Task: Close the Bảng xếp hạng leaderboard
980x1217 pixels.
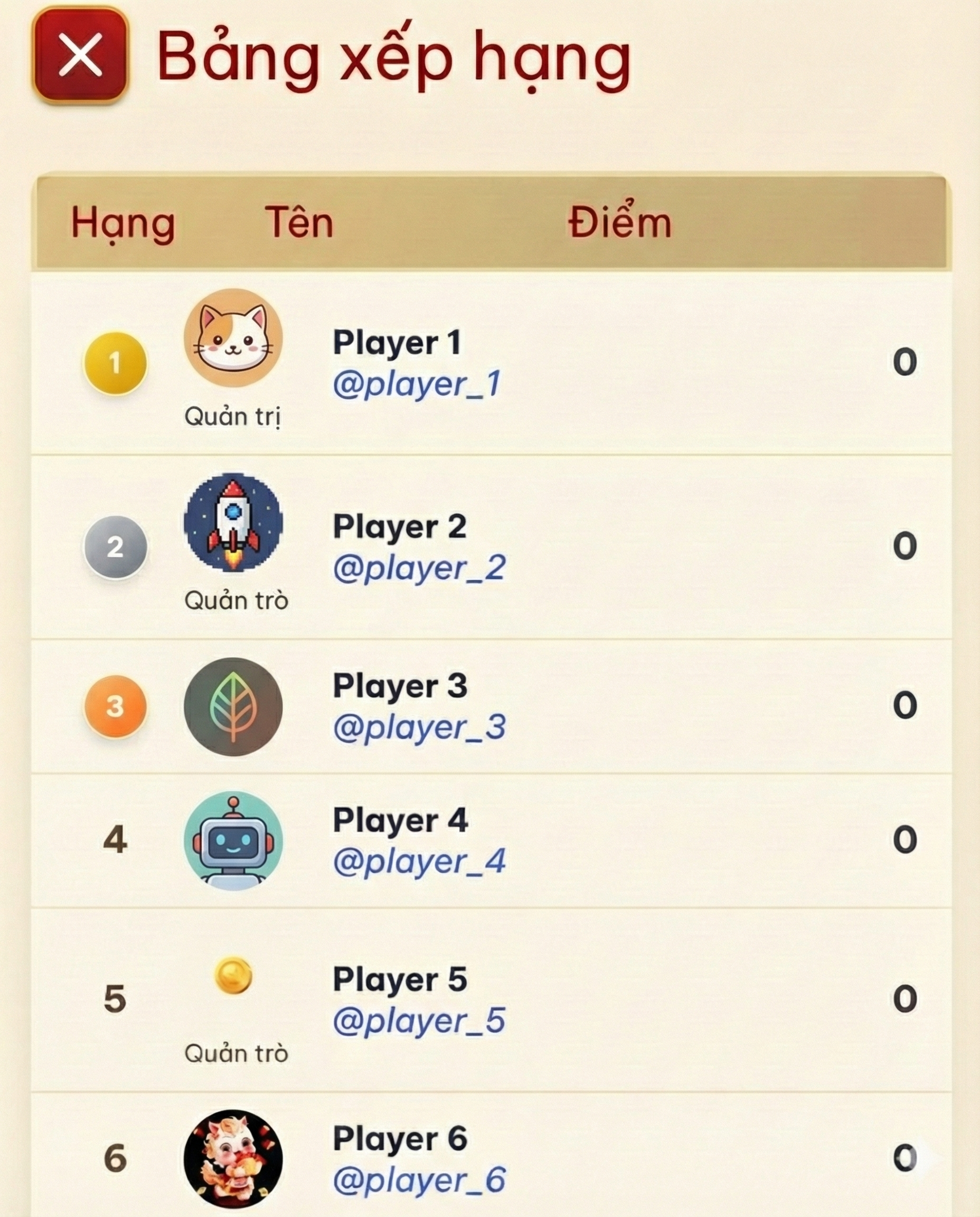Action: point(80,55)
